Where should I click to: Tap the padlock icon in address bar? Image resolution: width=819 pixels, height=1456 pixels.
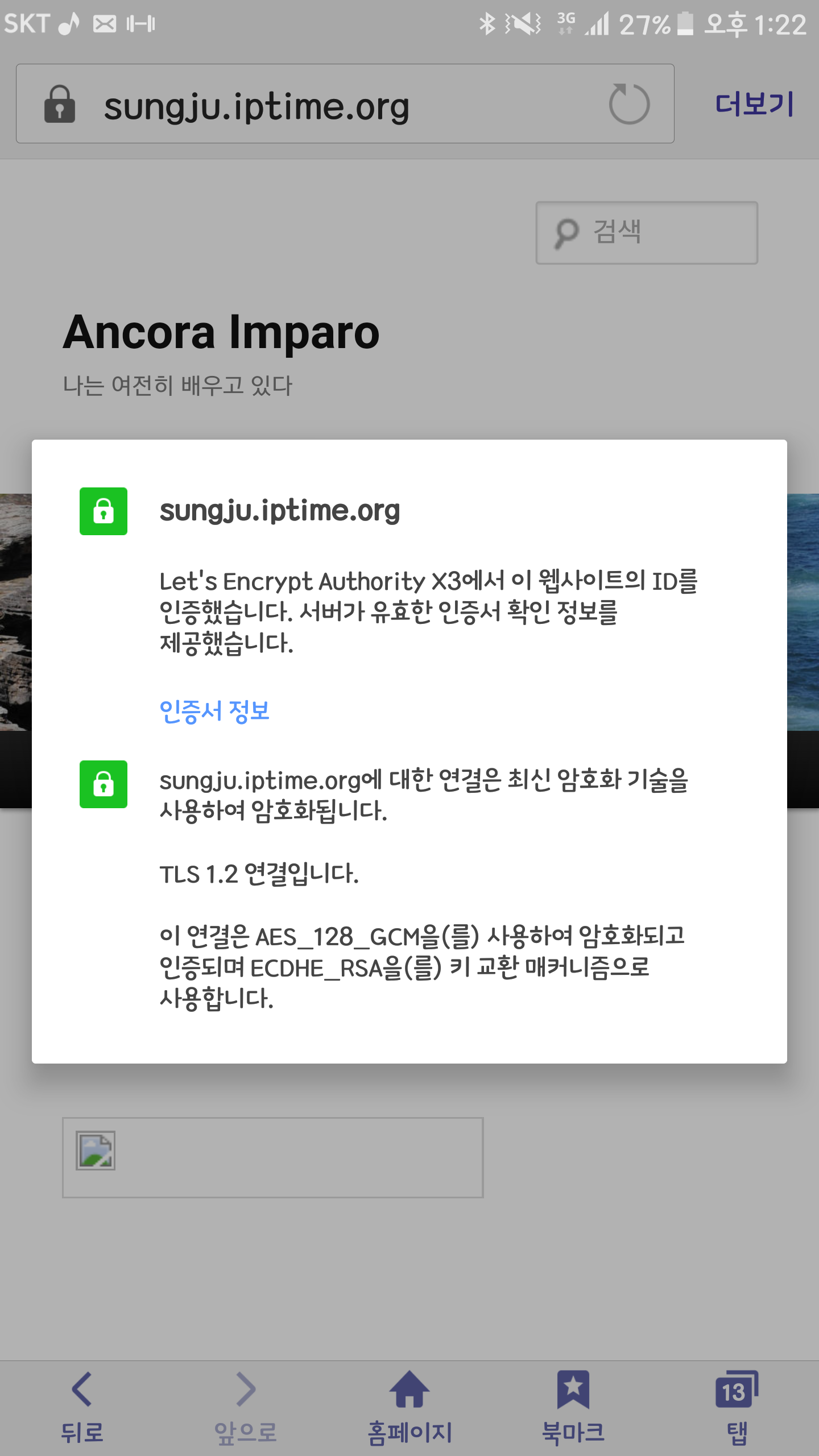click(60, 104)
